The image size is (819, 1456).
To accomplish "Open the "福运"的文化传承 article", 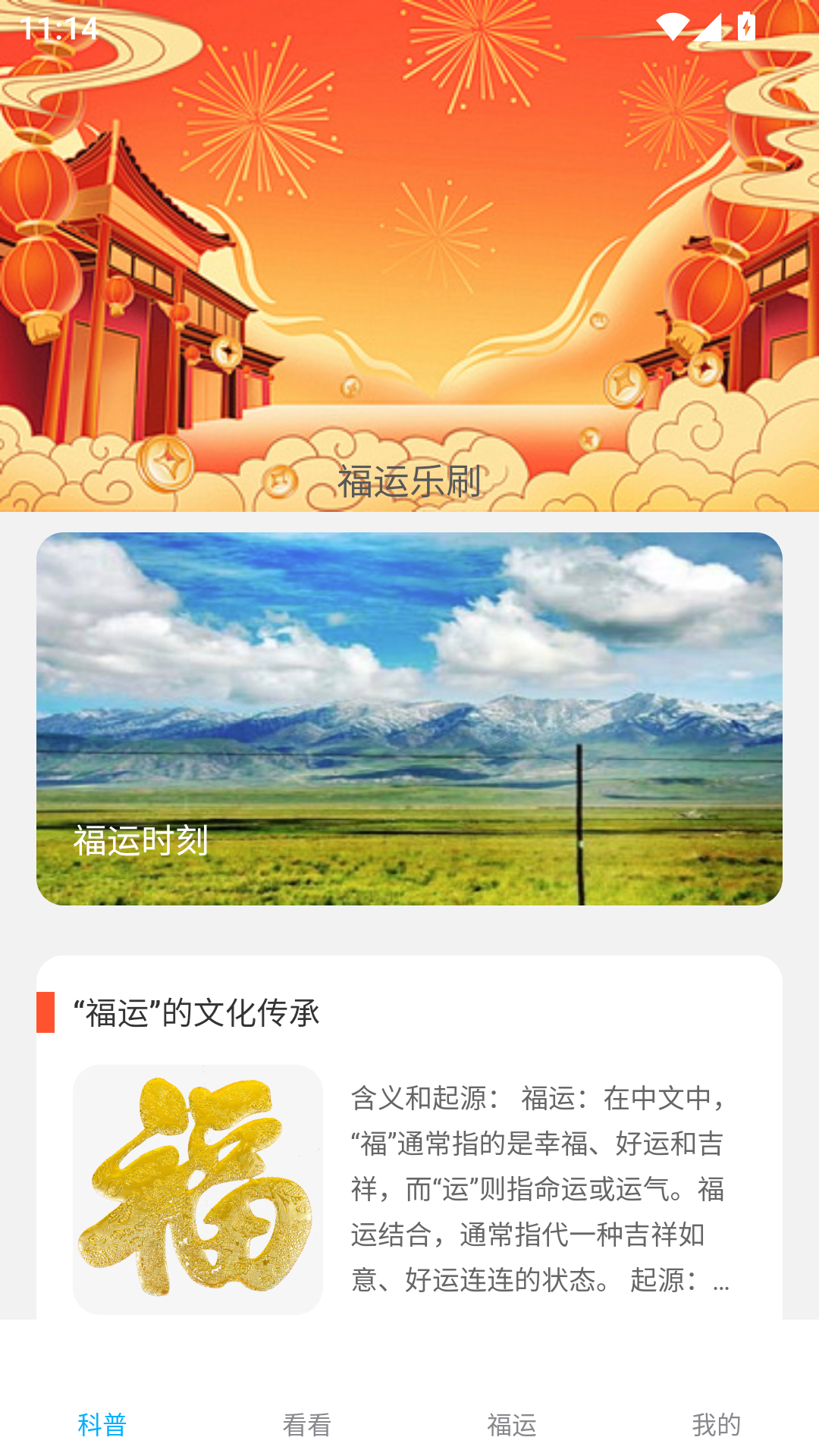I will click(409, 1153).
